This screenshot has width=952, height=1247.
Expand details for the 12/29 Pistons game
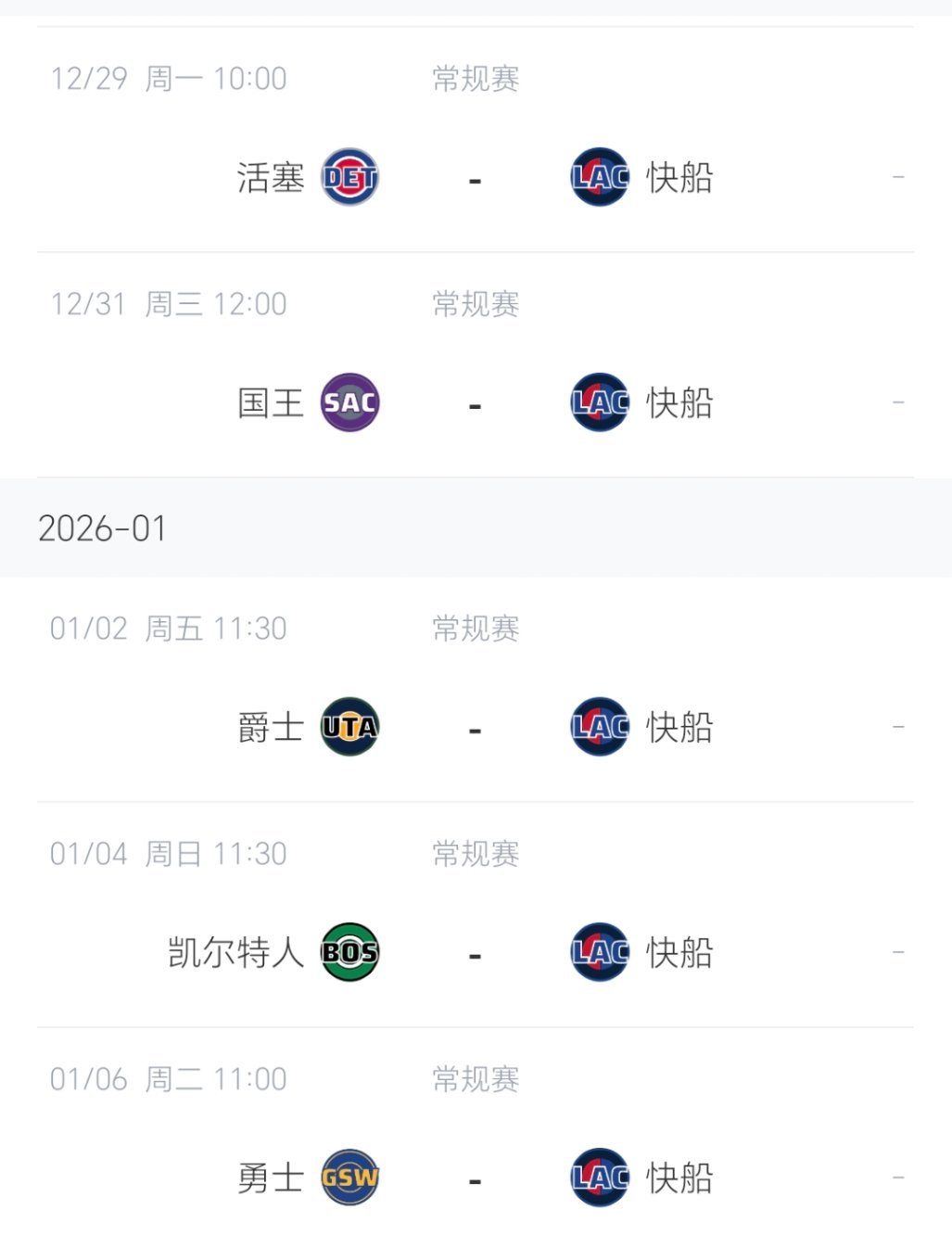[x=898, y=177]
